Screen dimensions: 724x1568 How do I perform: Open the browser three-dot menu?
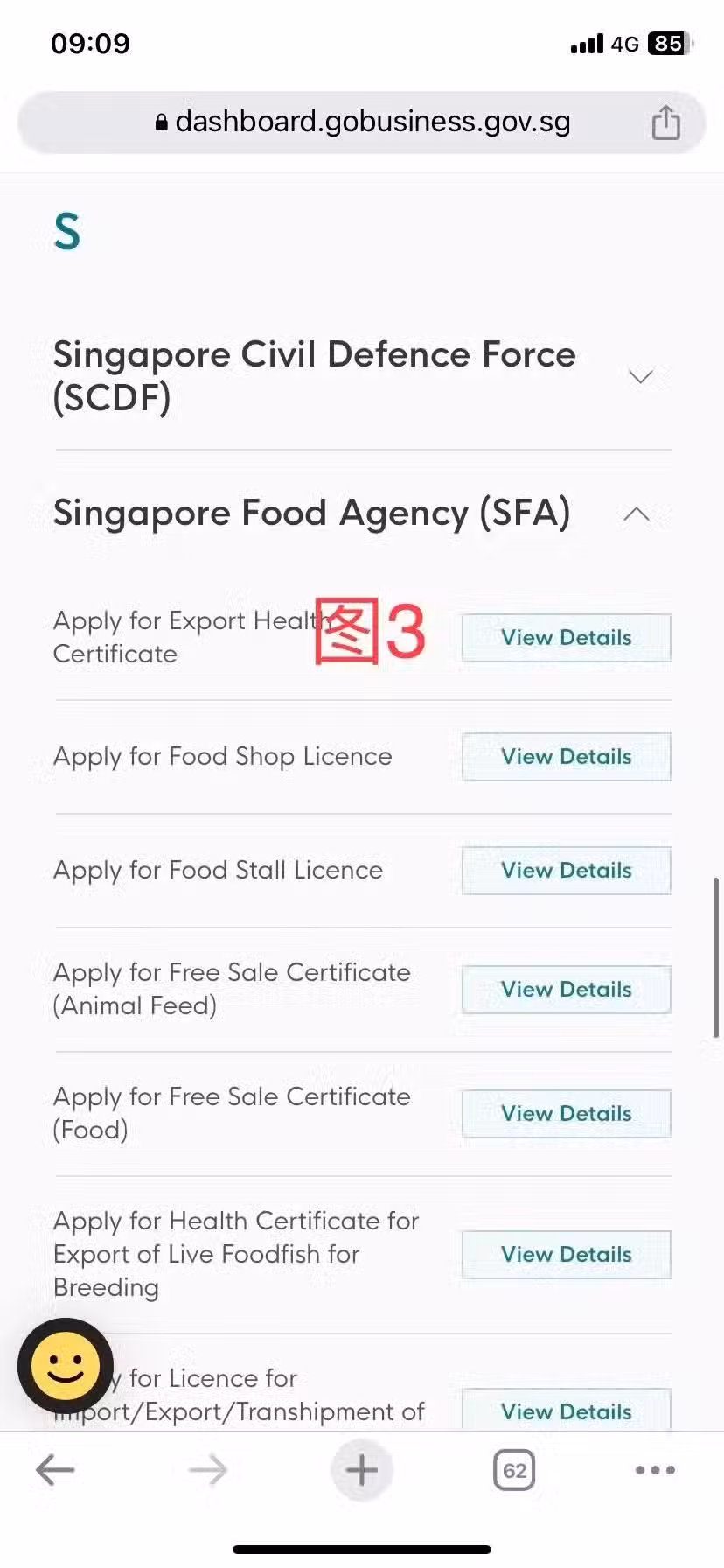[x=655, y=1470]
